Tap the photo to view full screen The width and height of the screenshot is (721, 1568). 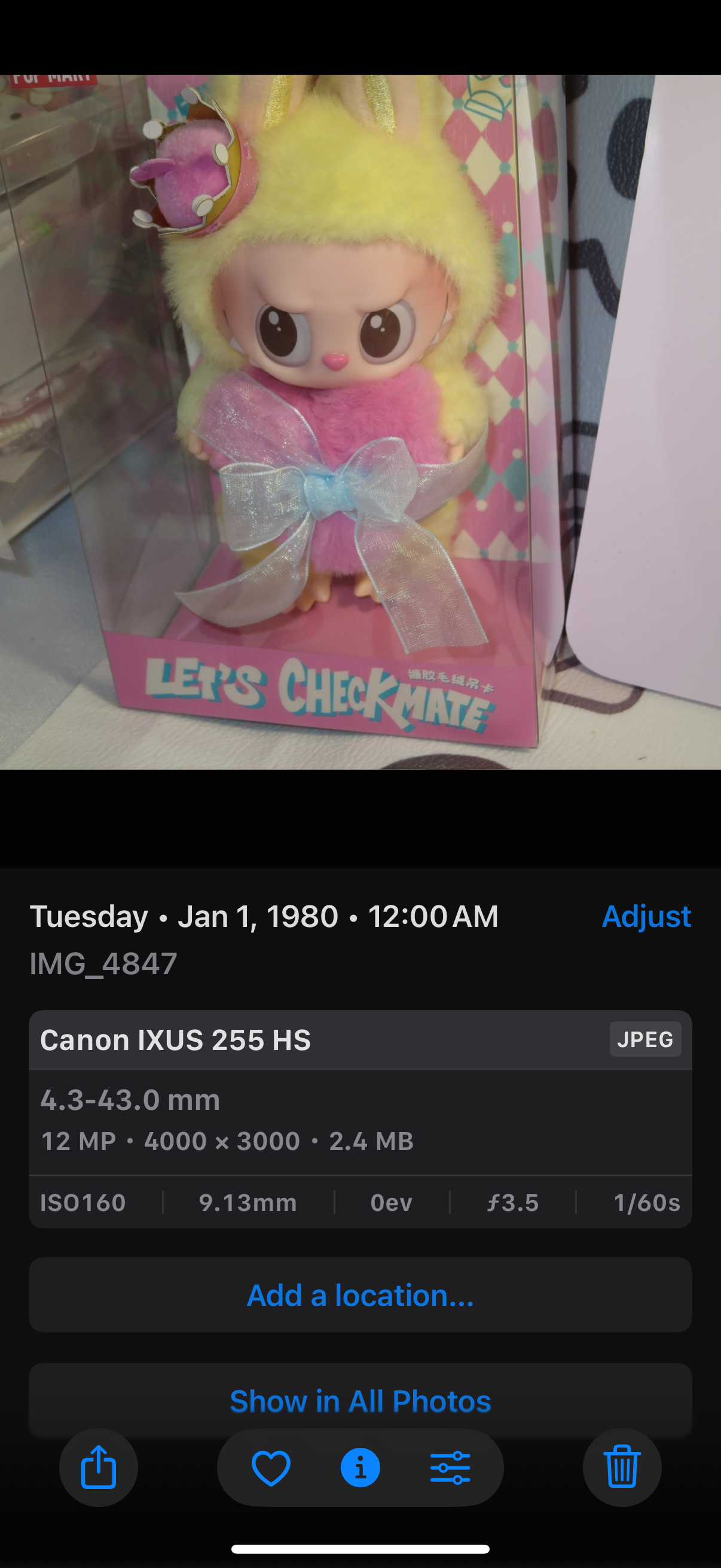tap(360, 422)
